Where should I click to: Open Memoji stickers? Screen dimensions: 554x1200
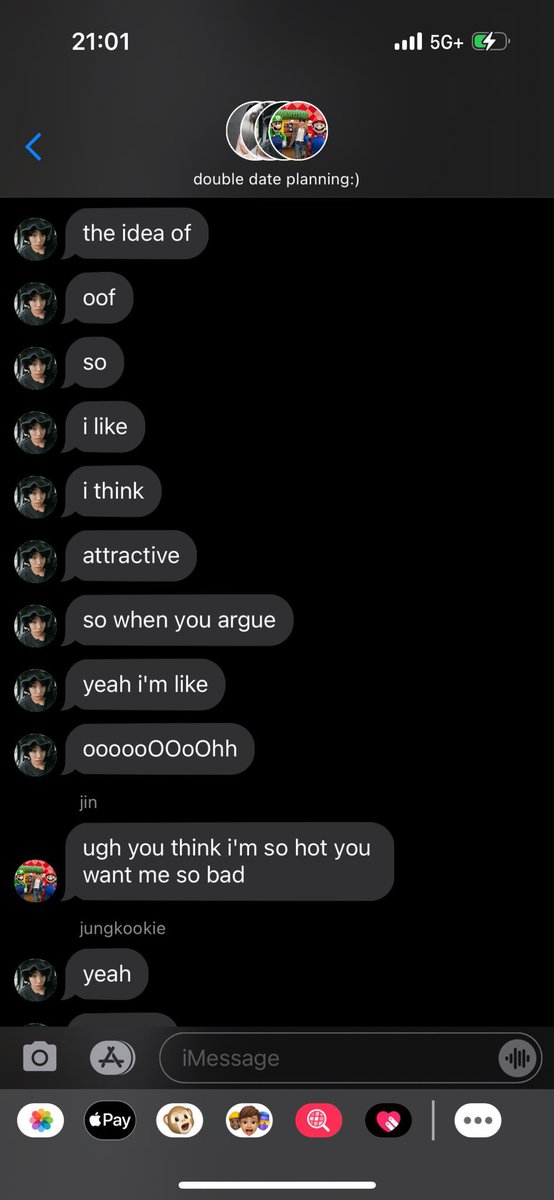tap(249, 1120)
